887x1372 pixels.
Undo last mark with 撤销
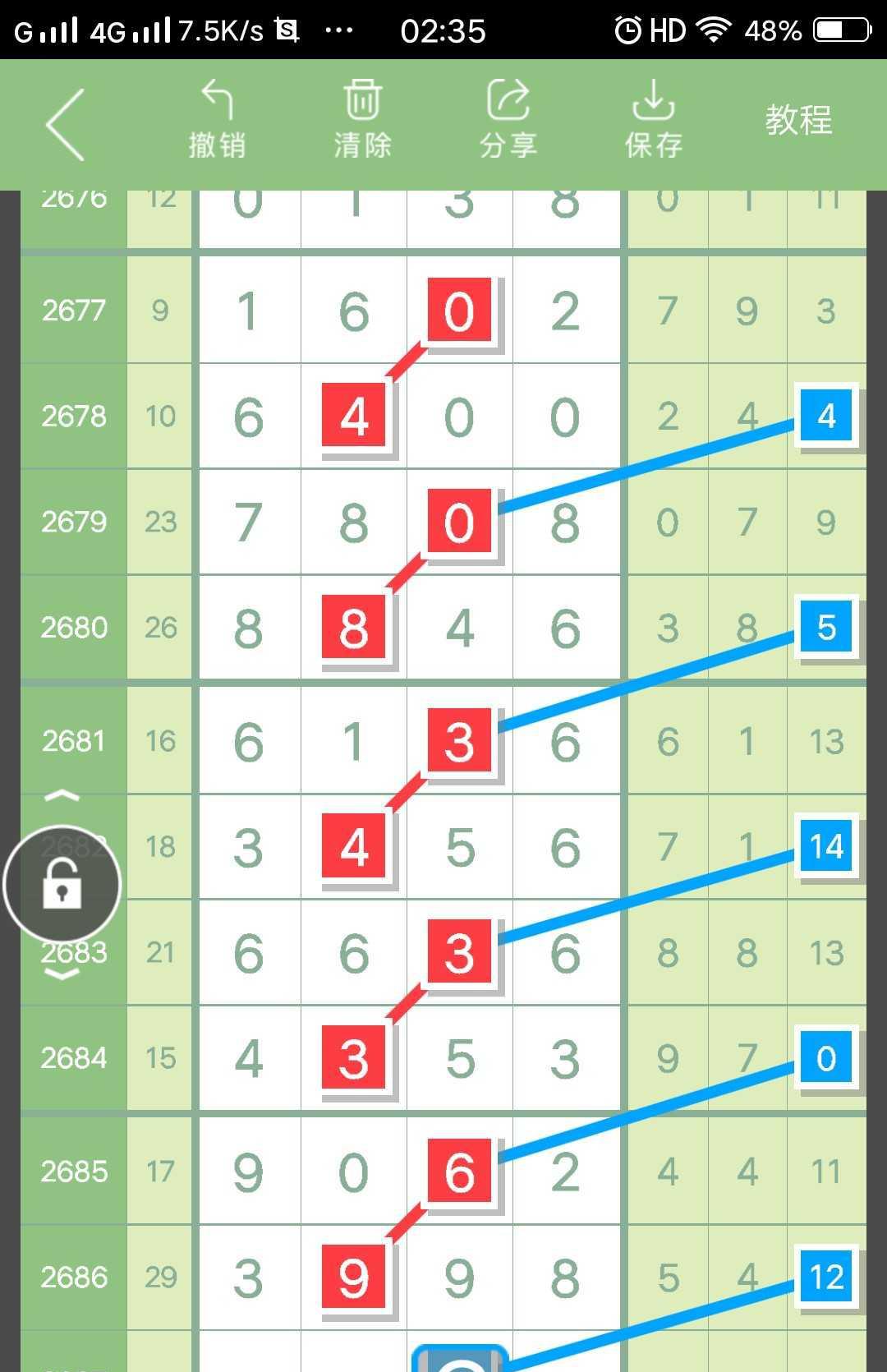(217, 120)
